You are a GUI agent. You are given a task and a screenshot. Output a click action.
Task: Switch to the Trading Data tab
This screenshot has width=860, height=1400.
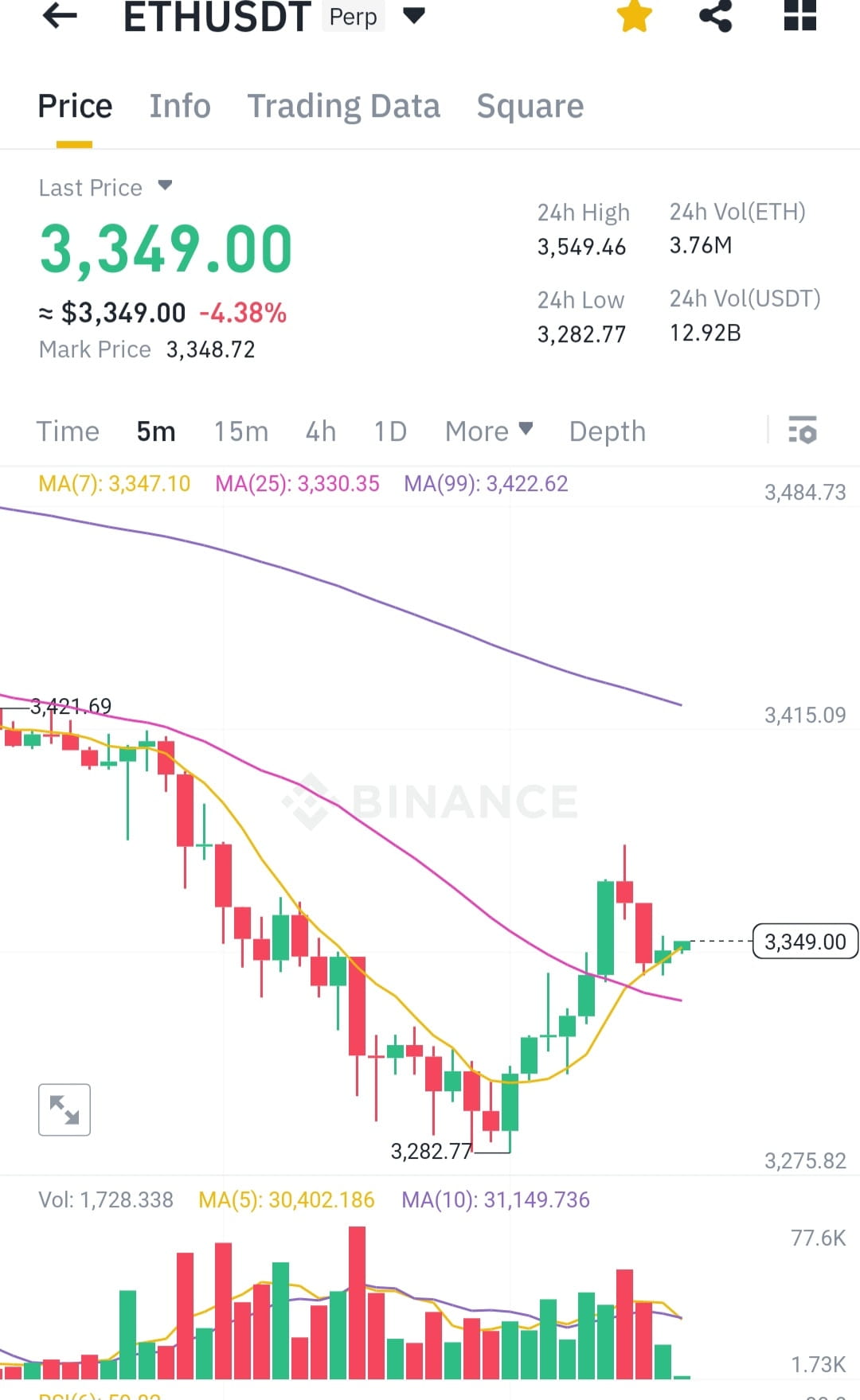click(344, 105)
